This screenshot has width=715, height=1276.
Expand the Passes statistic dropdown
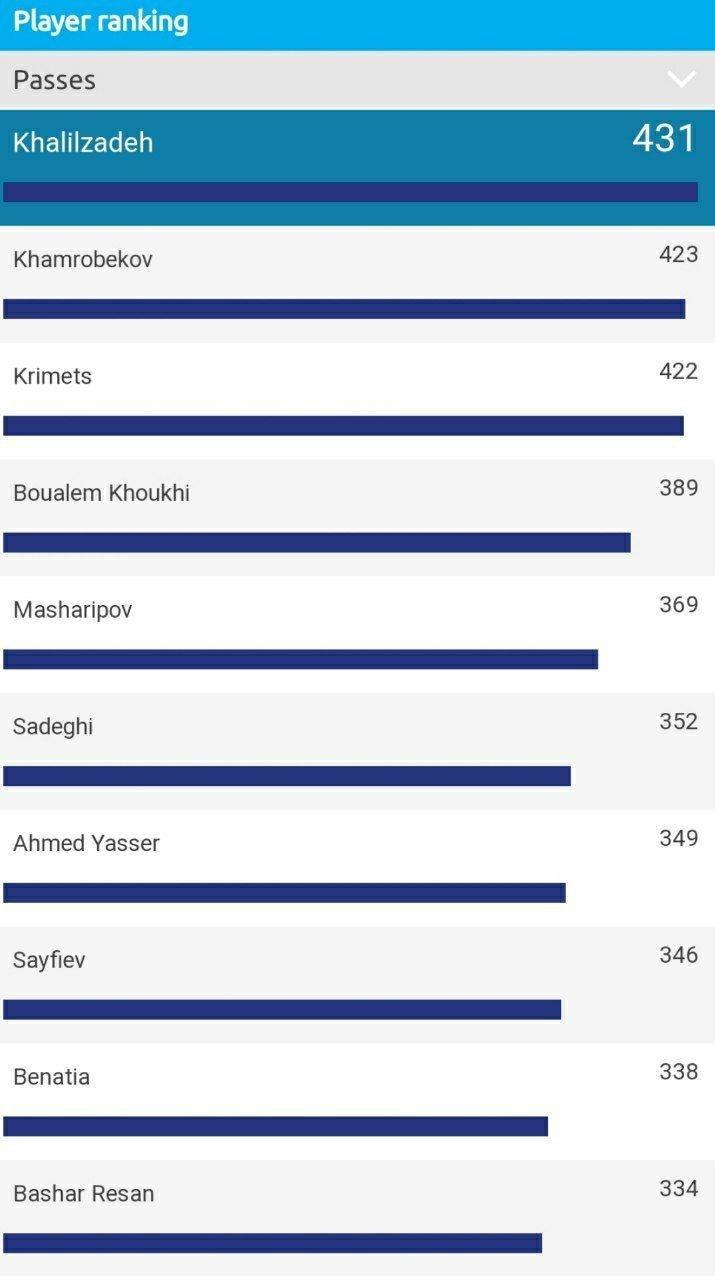680,79
